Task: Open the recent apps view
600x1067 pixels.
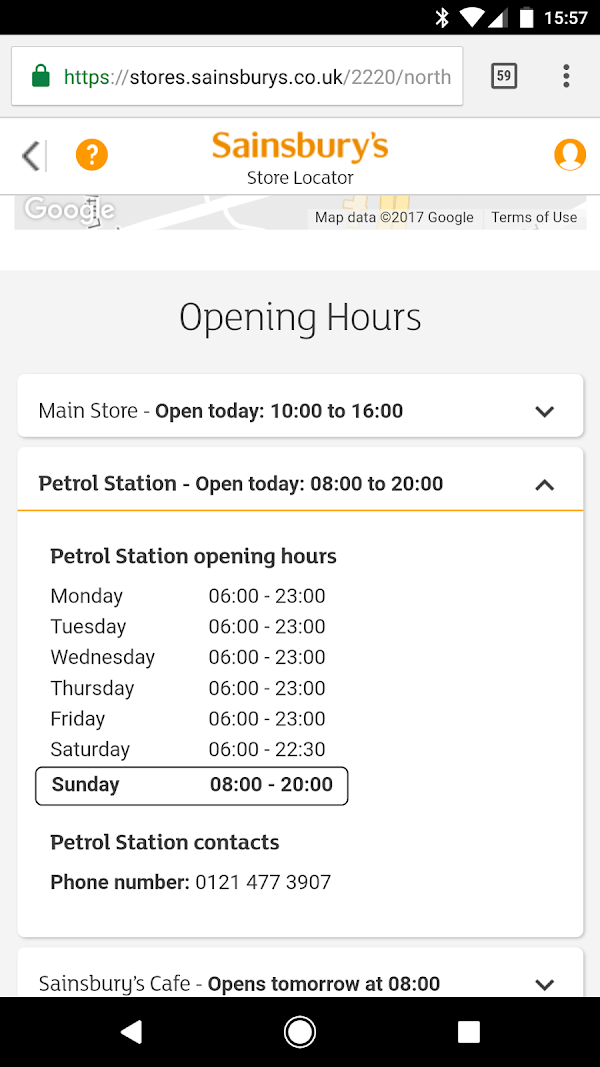Action: 468,1031
